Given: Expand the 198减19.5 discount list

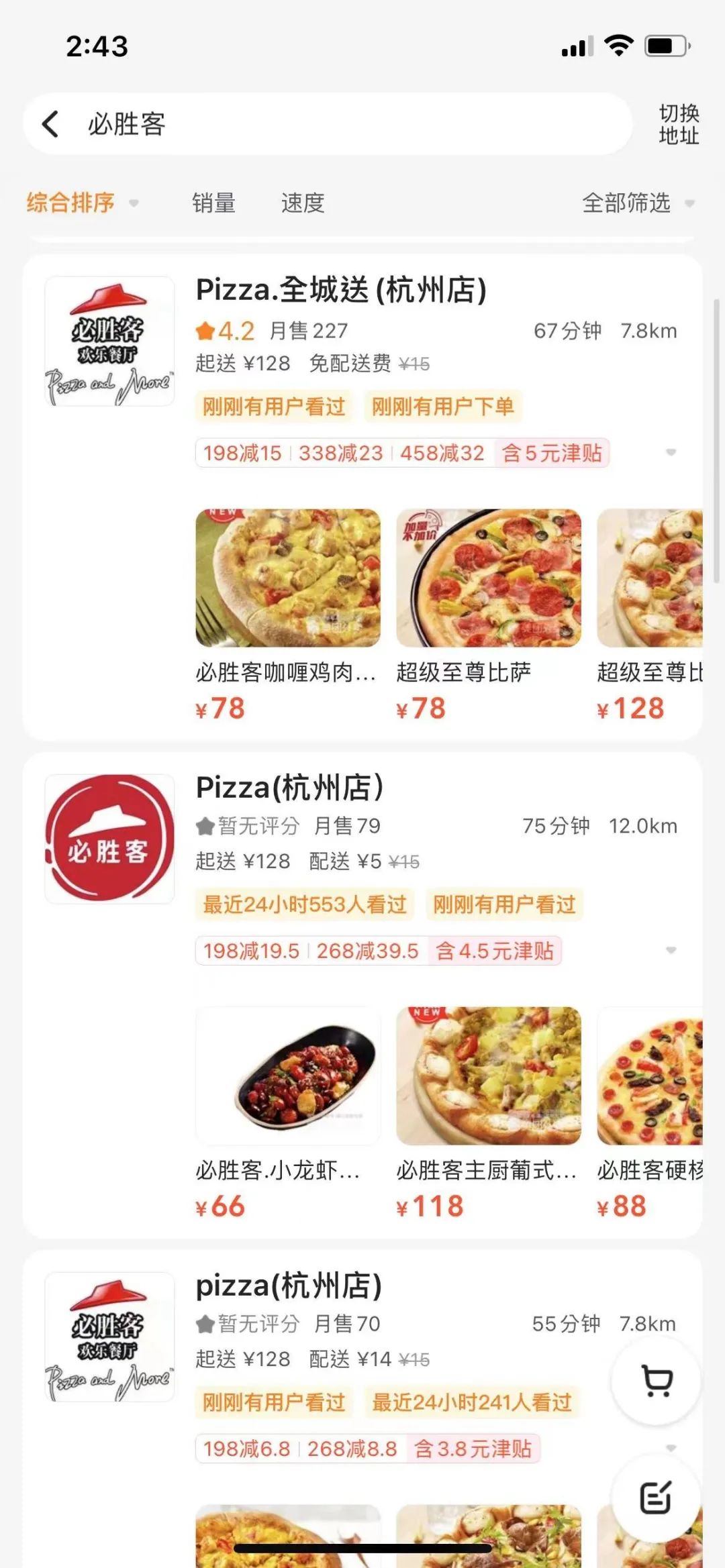Looking at the screenshot, I should tap(670, 950).
